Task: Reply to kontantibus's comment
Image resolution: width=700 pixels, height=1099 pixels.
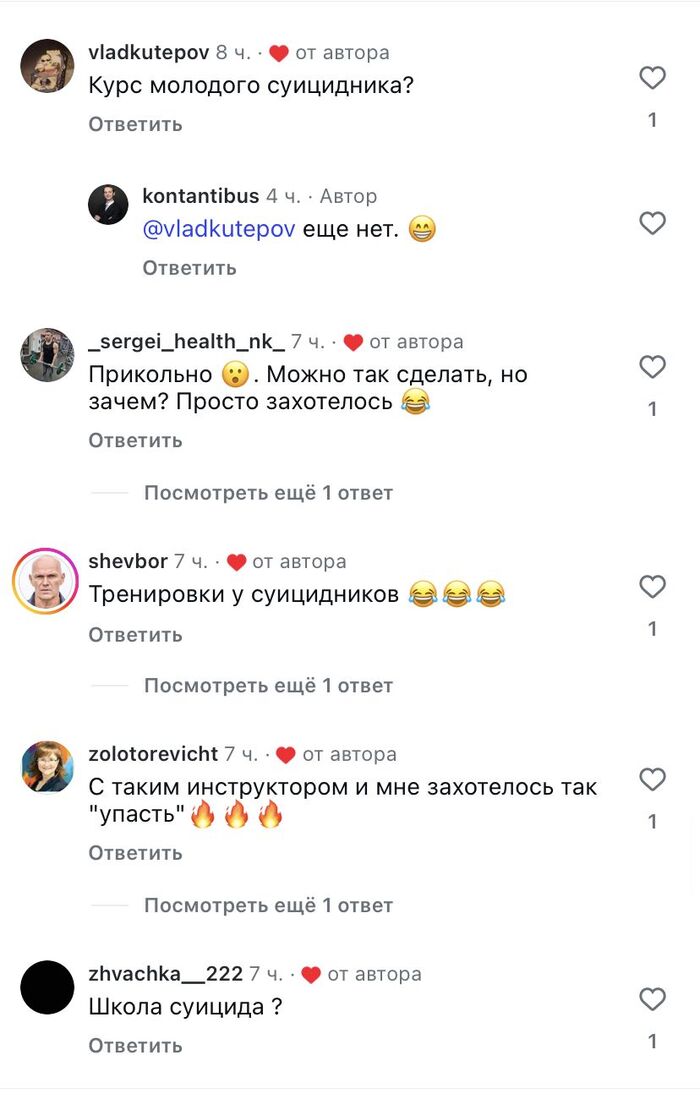Action: (189, 268)
